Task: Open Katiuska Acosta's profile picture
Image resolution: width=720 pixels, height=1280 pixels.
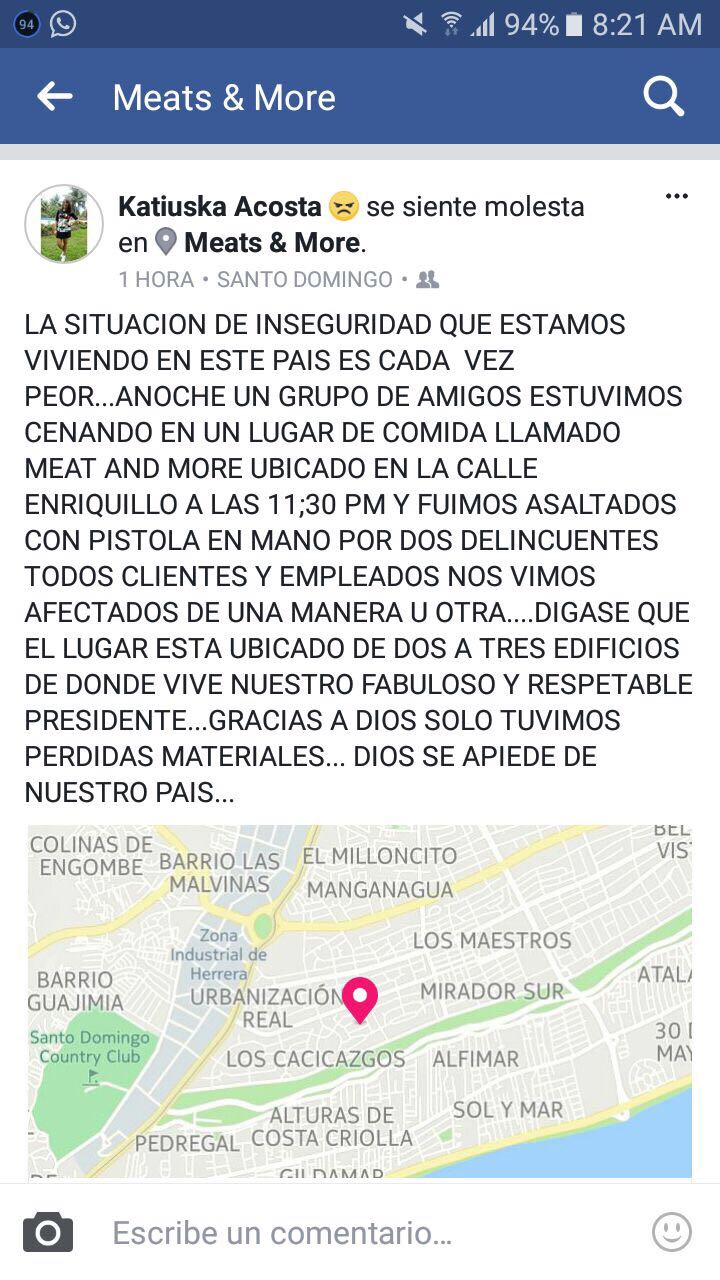Action: 64,224
